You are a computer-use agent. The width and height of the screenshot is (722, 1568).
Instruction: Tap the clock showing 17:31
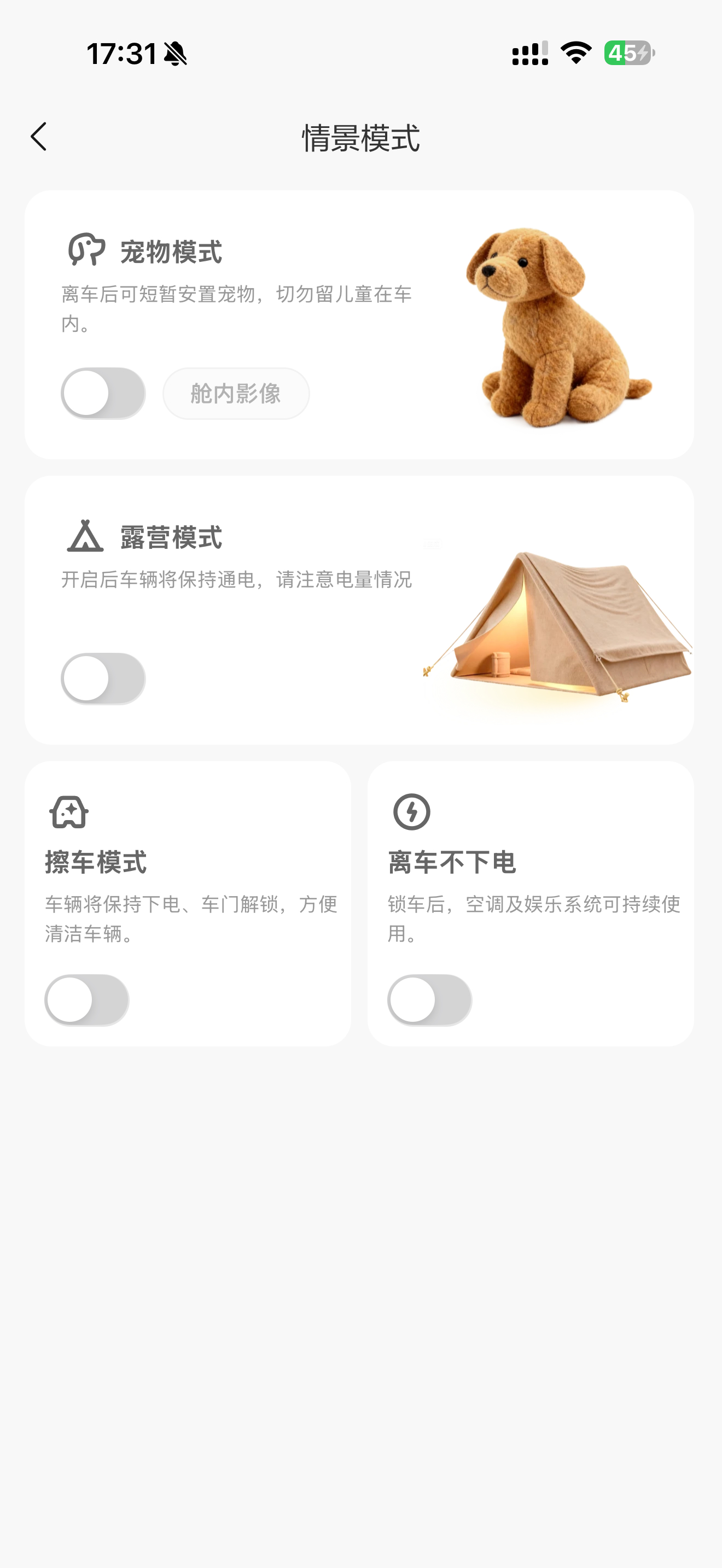(120, 54)
